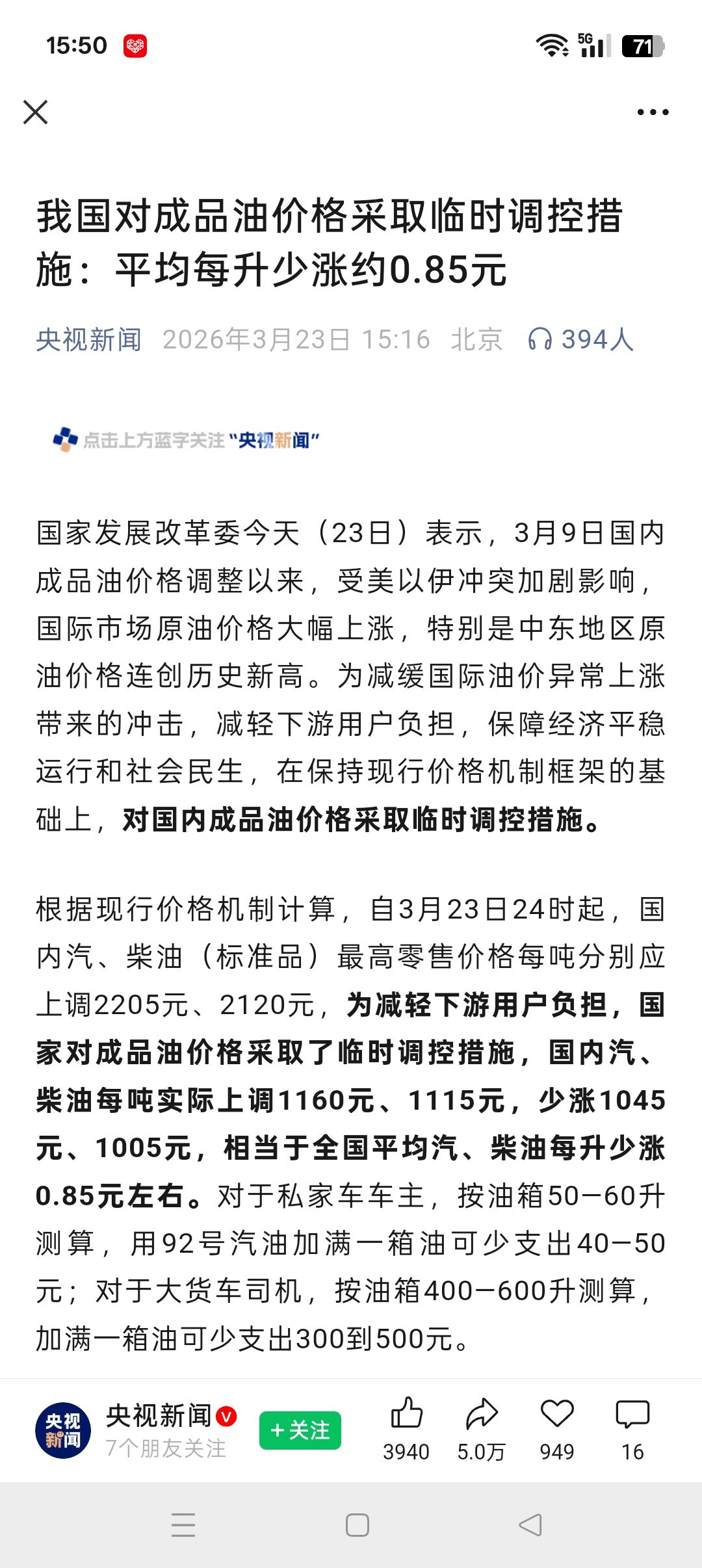Share this article
The height and width of the screenshot is (1568, 702).
point(482,1415)
